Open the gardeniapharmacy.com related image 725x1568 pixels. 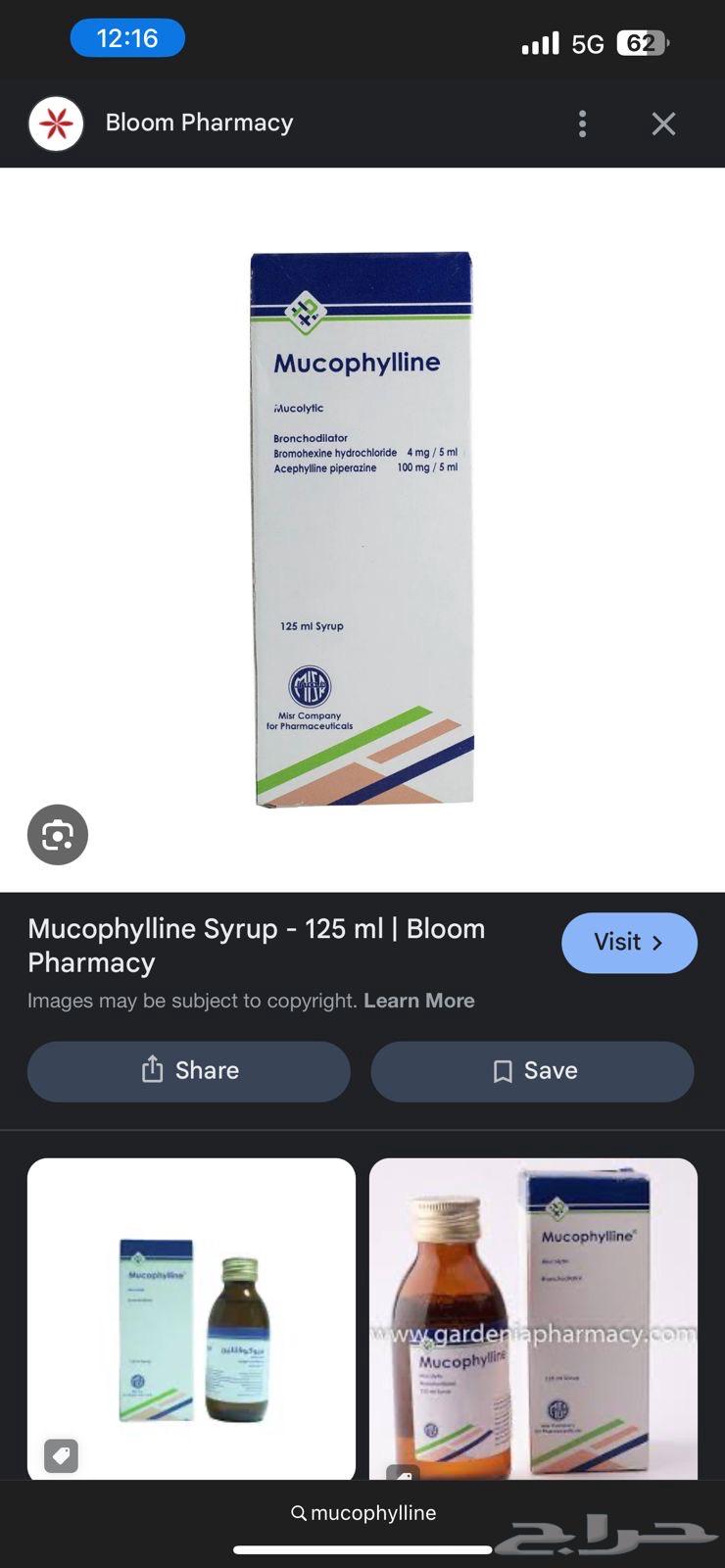tap(533, 1318)
